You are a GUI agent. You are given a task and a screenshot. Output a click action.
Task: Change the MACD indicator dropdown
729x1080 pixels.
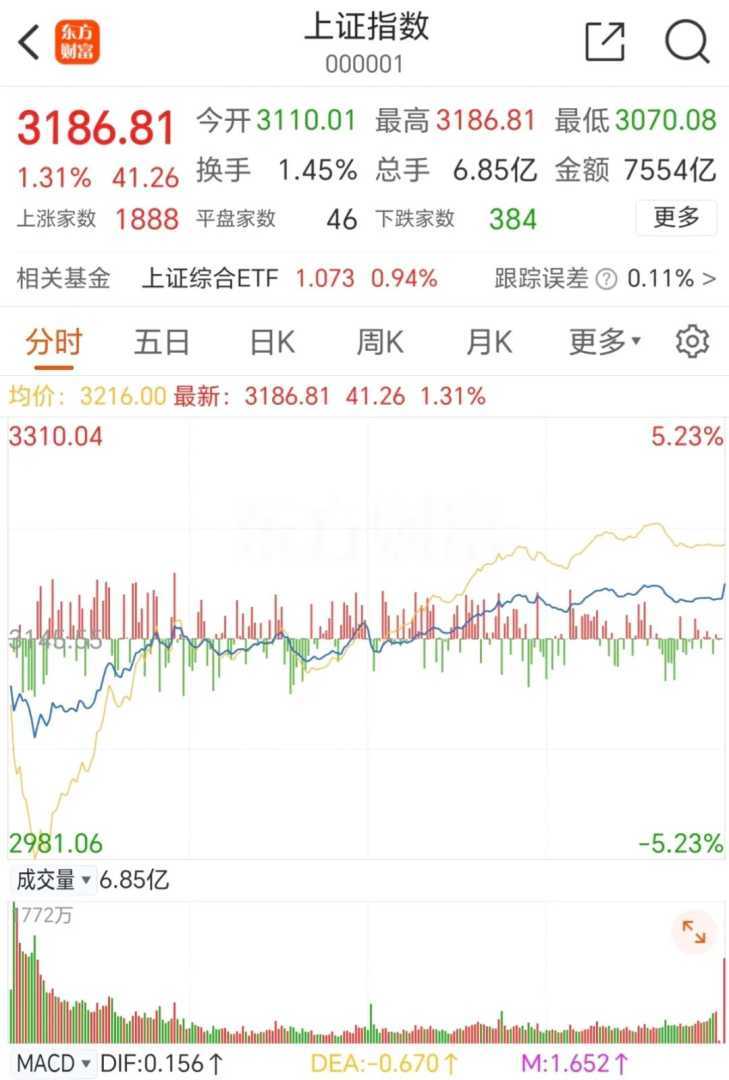point(54,1063)
